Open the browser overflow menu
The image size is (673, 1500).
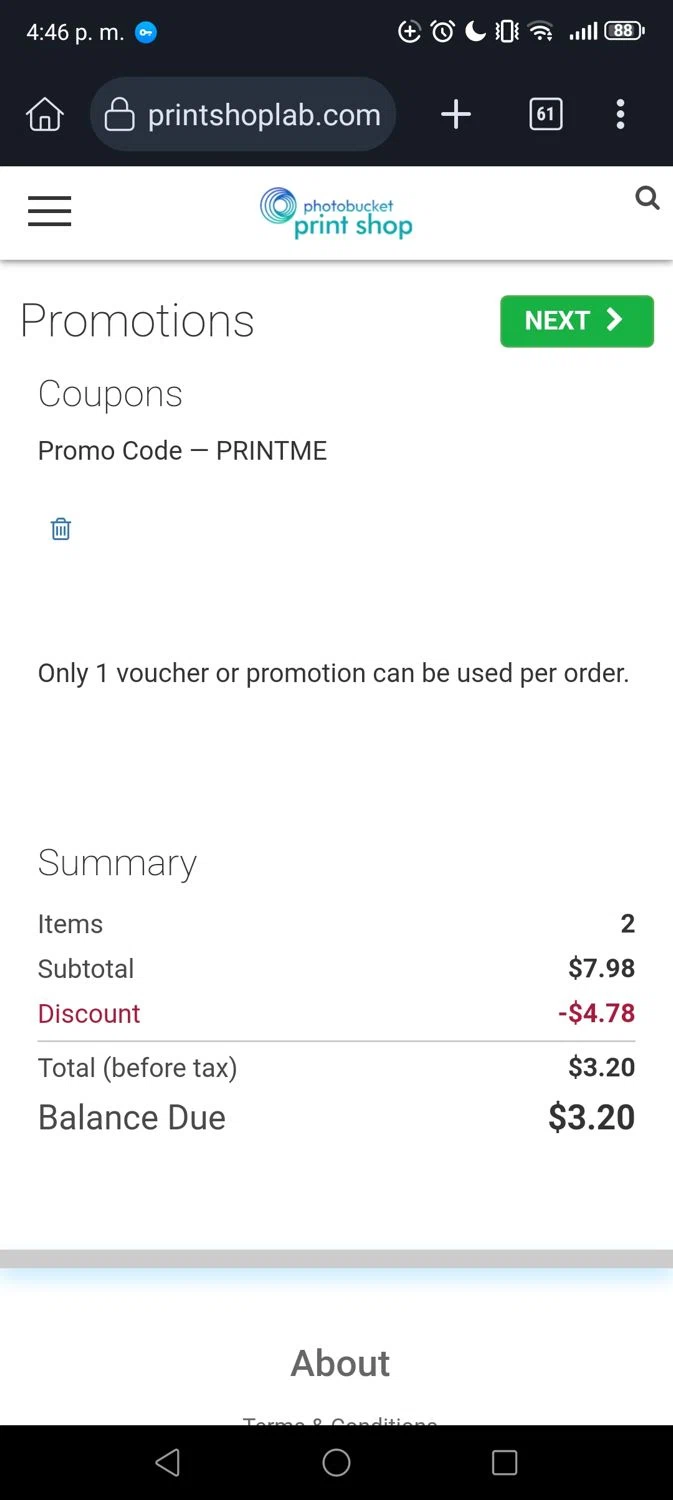[x=620, y=115]
